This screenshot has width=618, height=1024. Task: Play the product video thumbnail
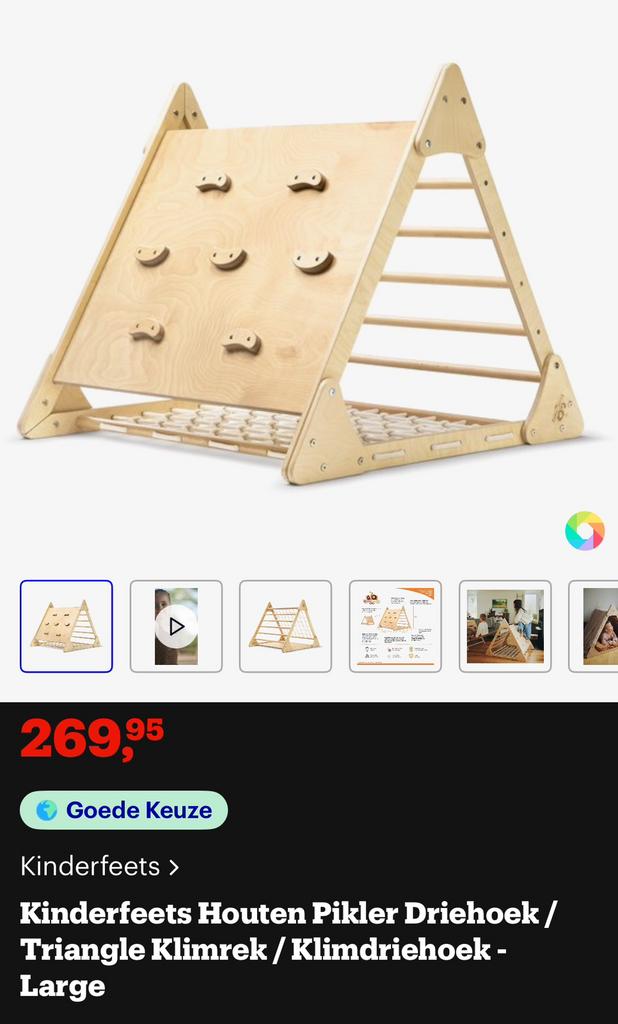click(x=176, y=626)
